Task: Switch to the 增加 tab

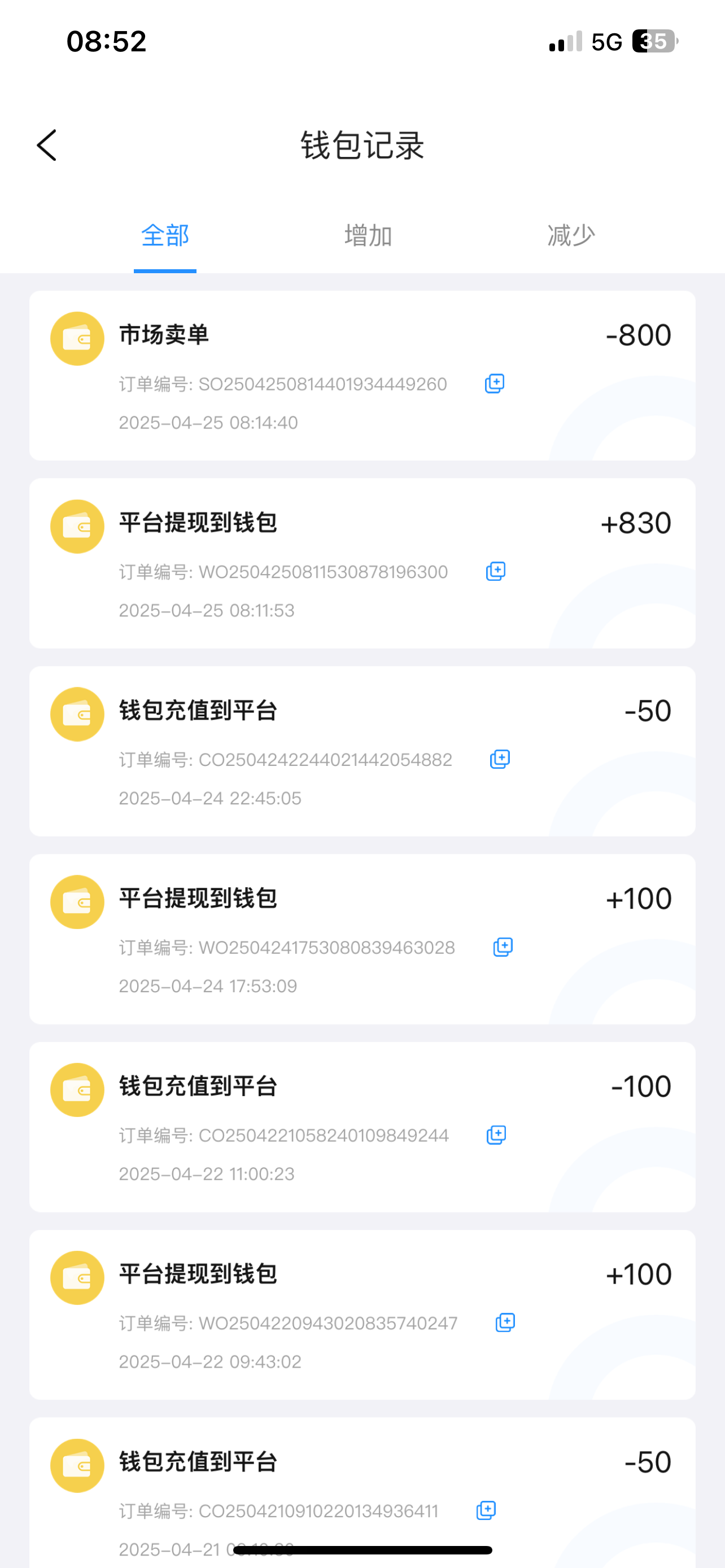Action: (368, 235)
